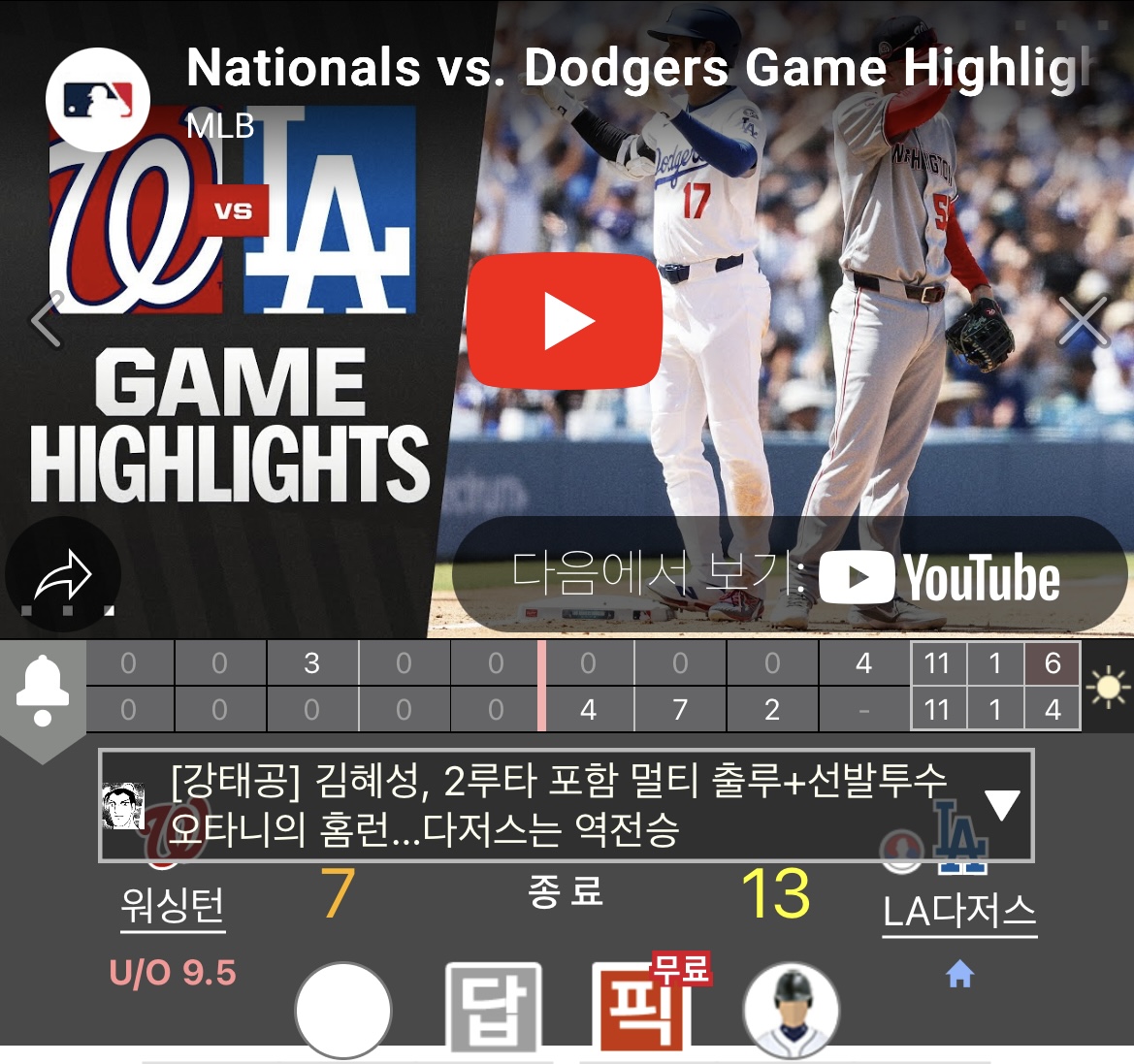Tap the white circle button
Image resolution: width=1134 pixels, height=1064 pixels.
click(x=343, y=1010)
